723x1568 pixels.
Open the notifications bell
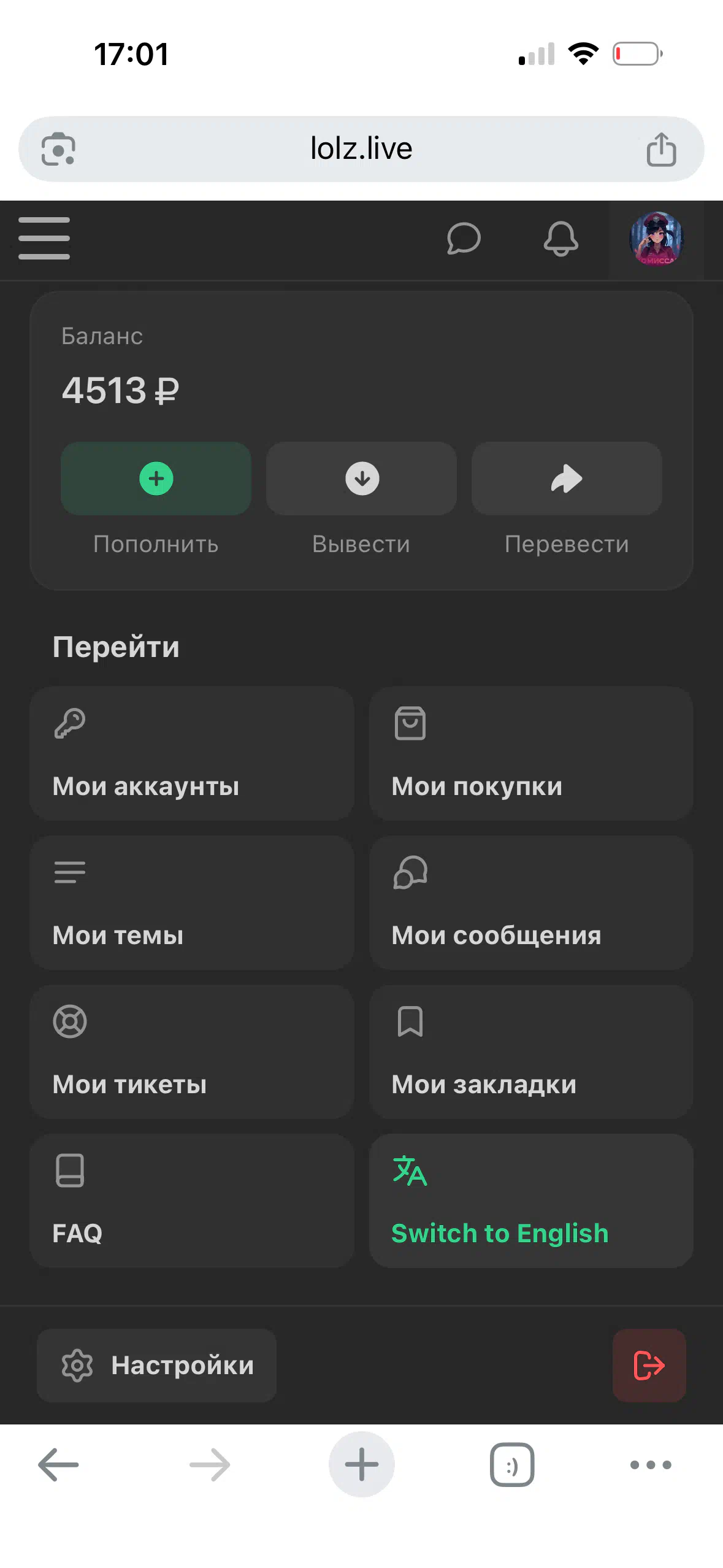pyautogui.click(x=560, y=239)
